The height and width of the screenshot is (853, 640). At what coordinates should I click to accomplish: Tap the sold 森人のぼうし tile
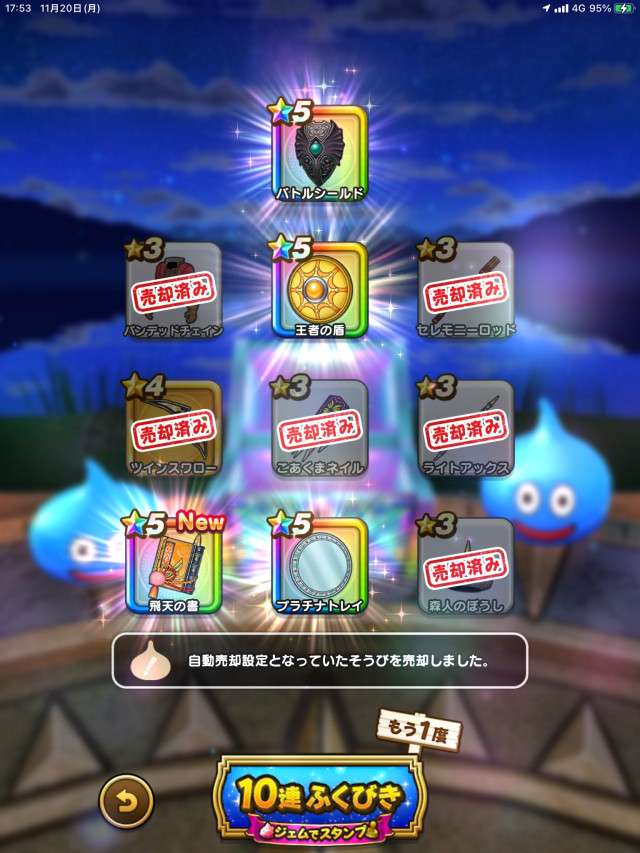[x=466, y=563]
